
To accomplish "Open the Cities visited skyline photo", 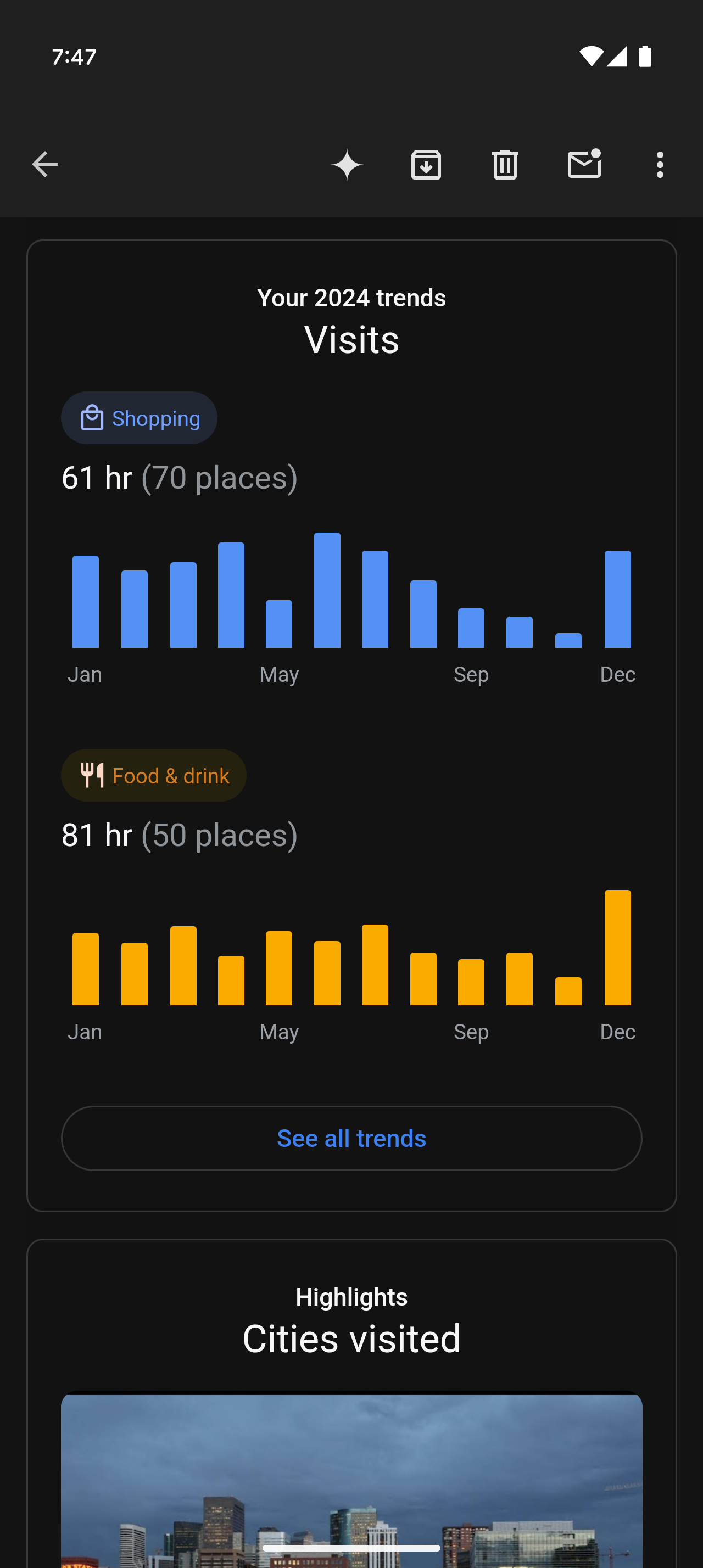I will pyautogui.click(x=351, y=1479).
